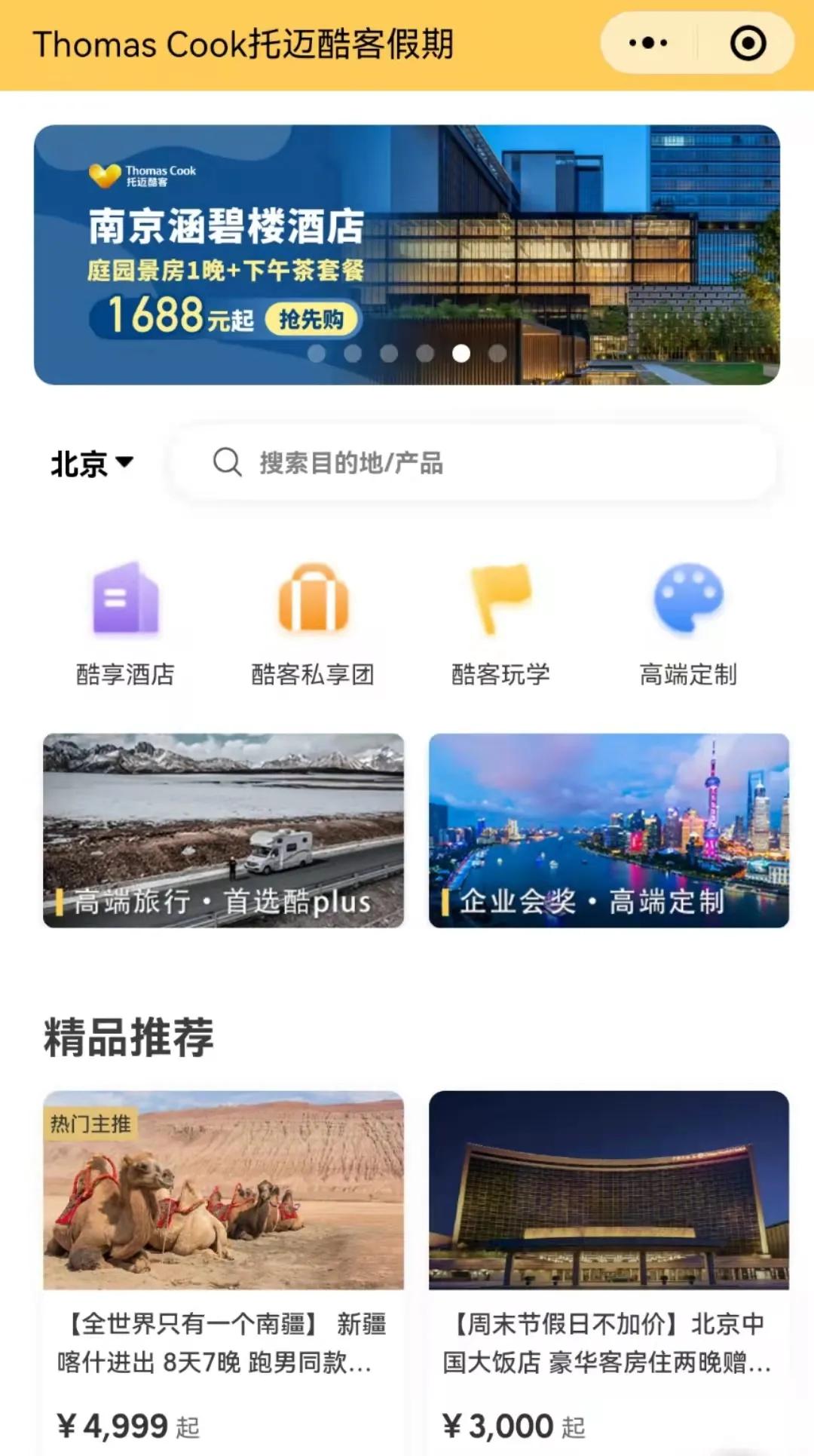Open the 高端旅行·首选酷plus banner
Image resolution: width=814 pixels, height=1456 pixels.
(225, 828)
